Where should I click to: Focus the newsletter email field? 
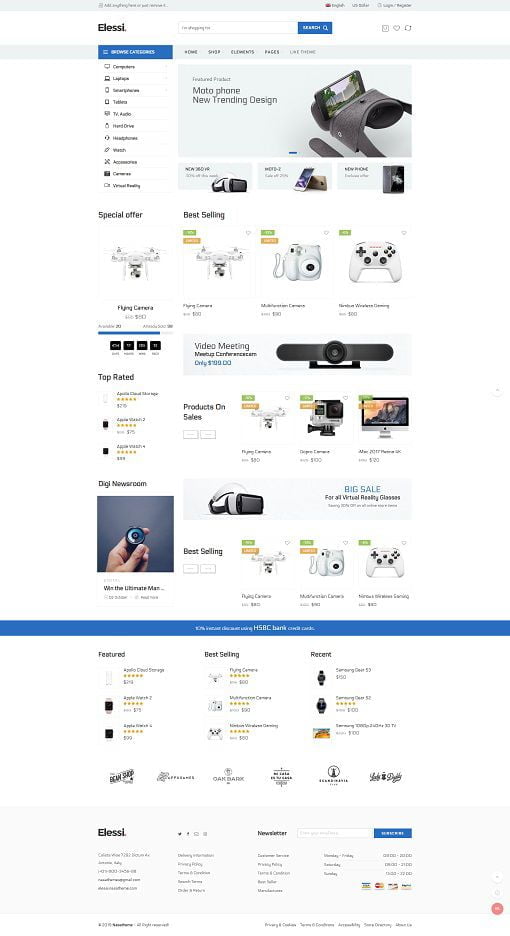tap(335, 833)
